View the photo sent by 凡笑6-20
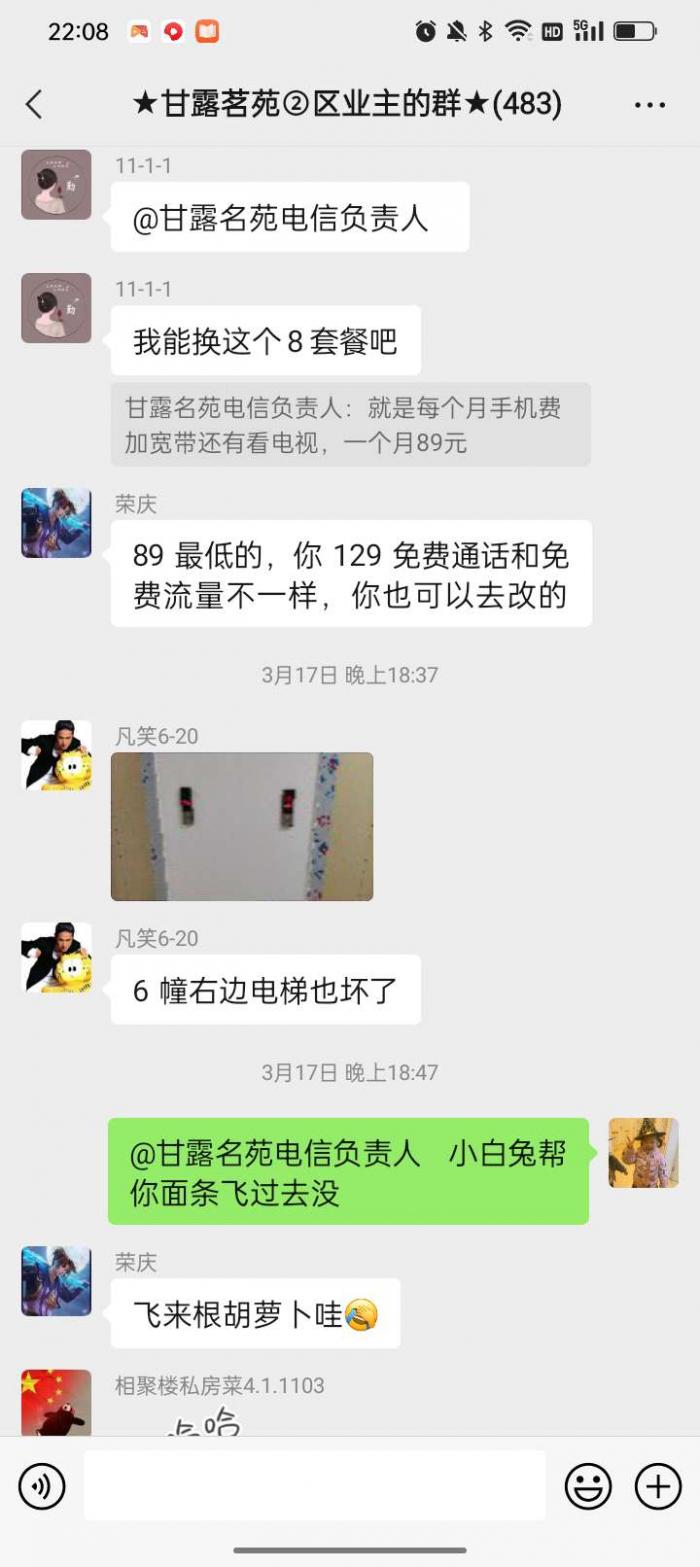The image size is (700, 1567). tap(241, 826)
